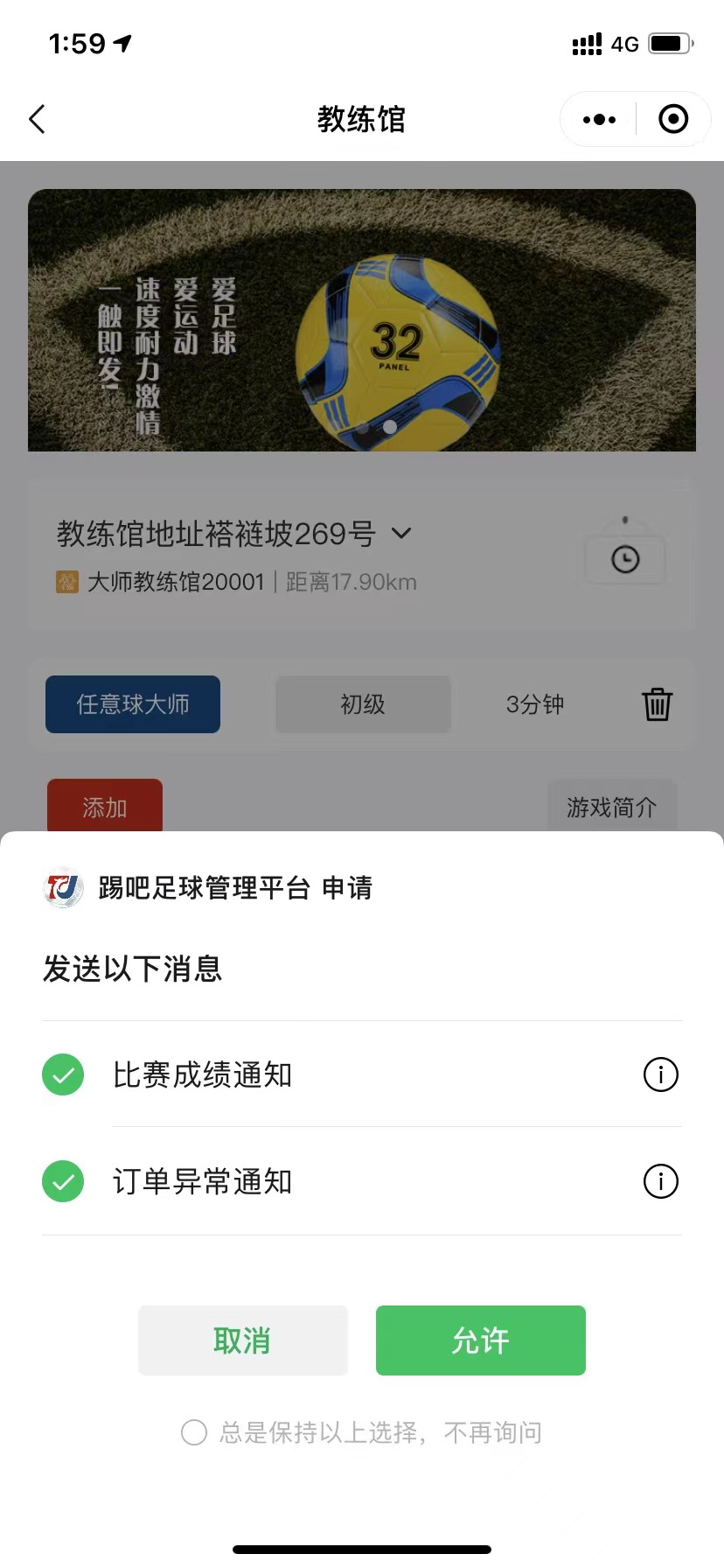Uncheck 订单异常通知 subscription
The image size is (724, 1568).
63,1181
